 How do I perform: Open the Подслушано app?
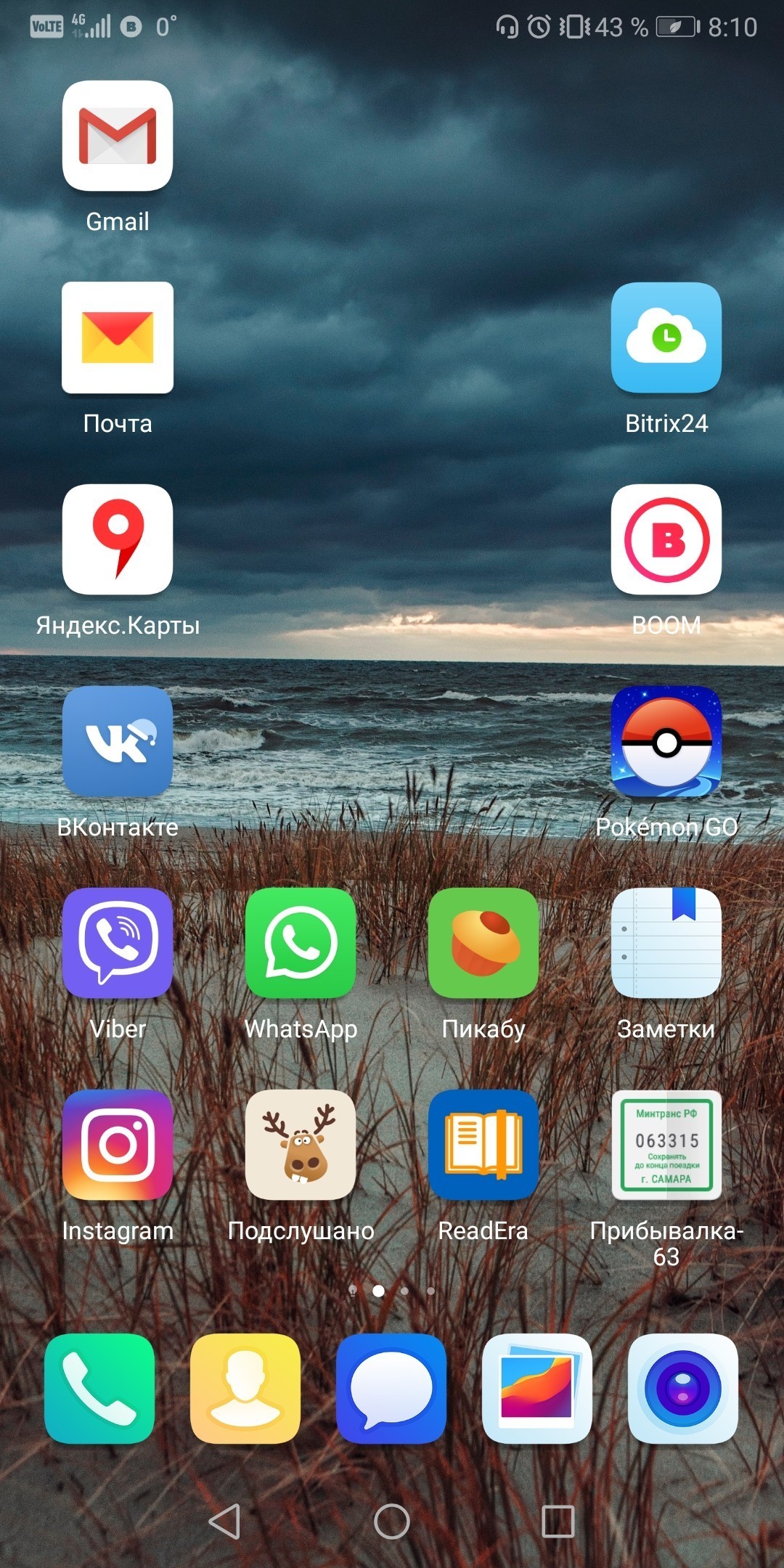pos(301,1145)
